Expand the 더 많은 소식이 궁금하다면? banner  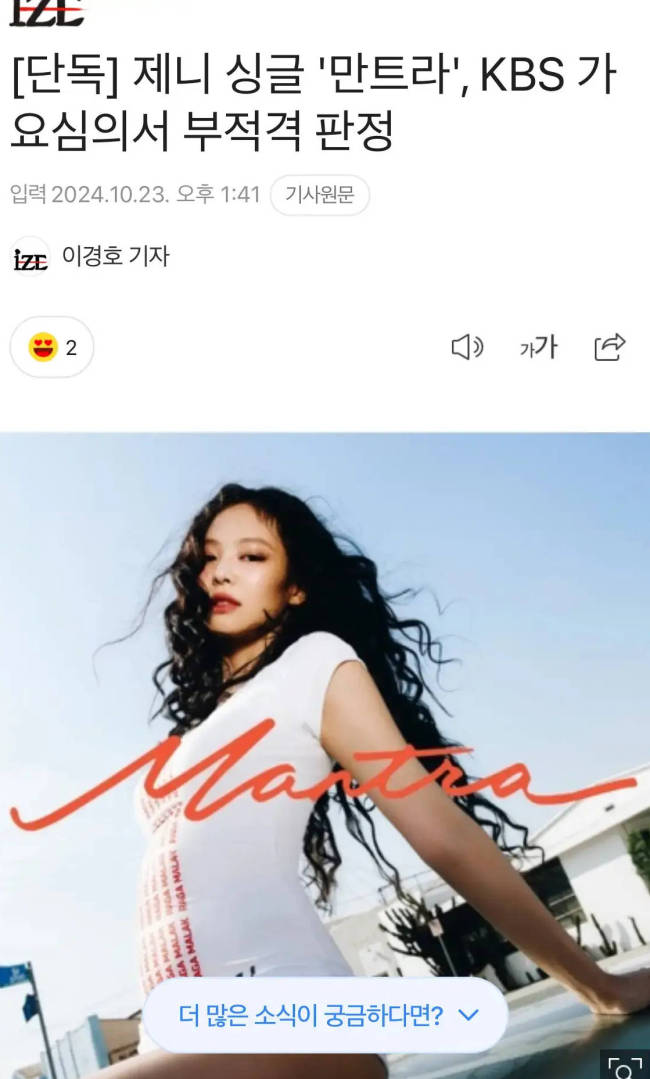(326, 1015)
